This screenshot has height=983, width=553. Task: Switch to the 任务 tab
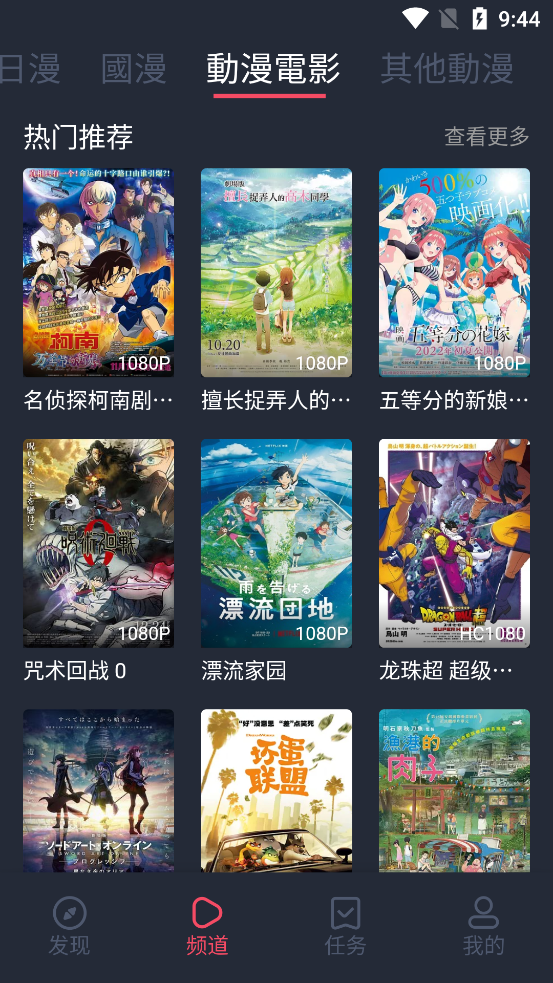coord(345,926)
